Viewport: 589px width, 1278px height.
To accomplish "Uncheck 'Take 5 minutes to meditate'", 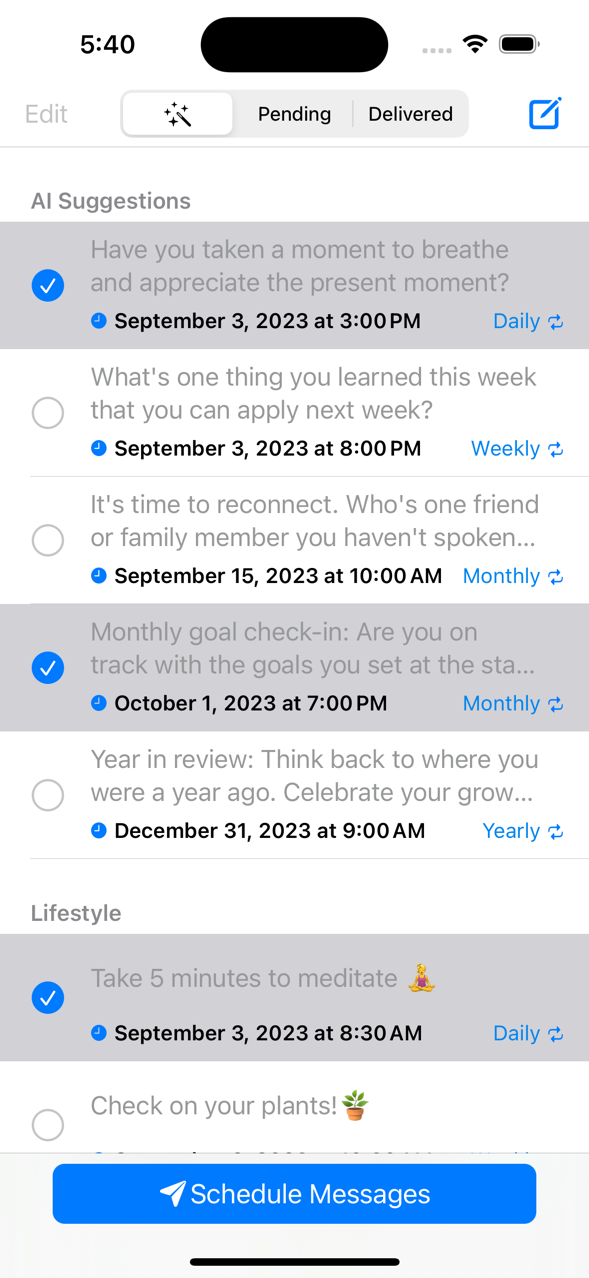I will point(48,998).
